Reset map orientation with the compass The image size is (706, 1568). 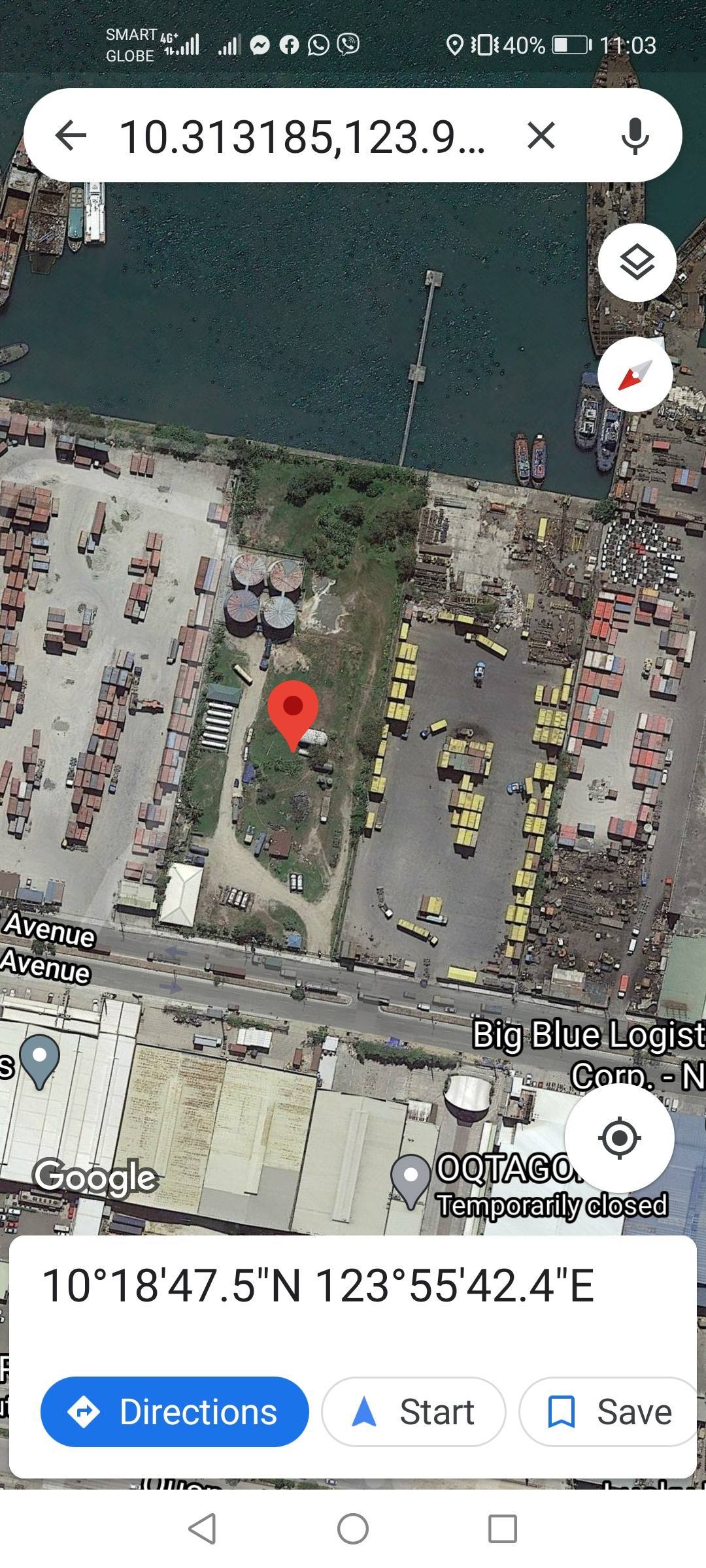(635, 375)
